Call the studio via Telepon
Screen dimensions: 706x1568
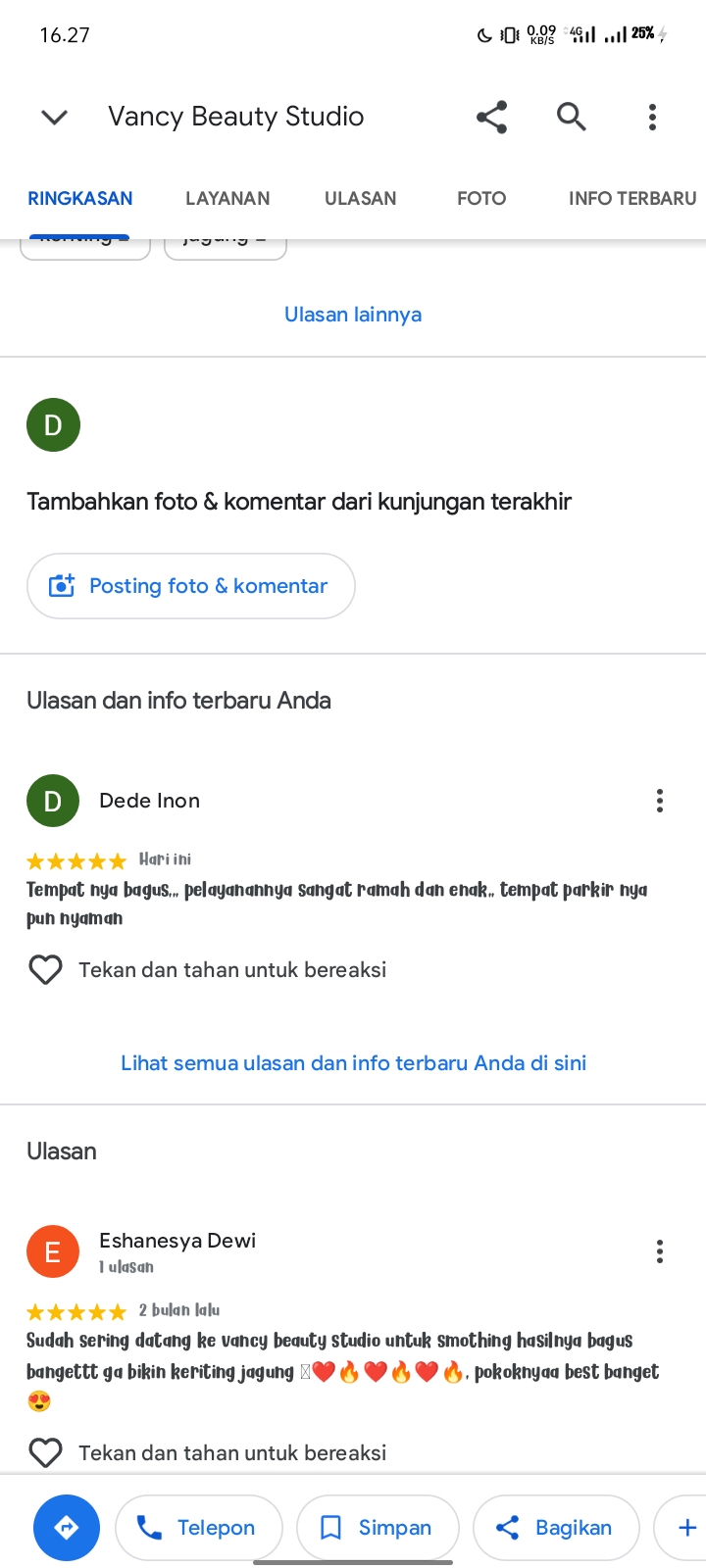[x=199, y=1527]
